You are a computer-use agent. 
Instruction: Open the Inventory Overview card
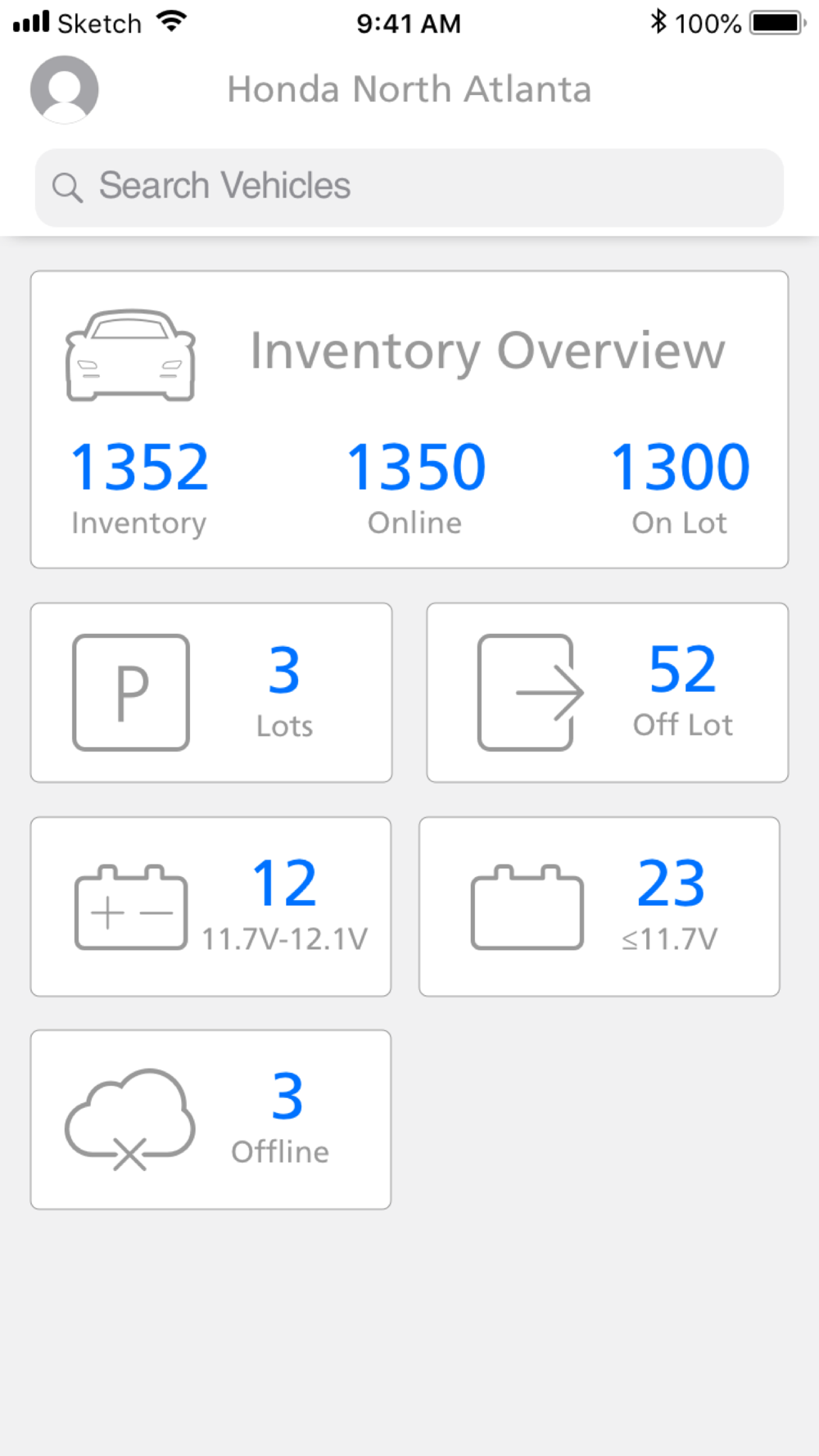click(409, 419)
